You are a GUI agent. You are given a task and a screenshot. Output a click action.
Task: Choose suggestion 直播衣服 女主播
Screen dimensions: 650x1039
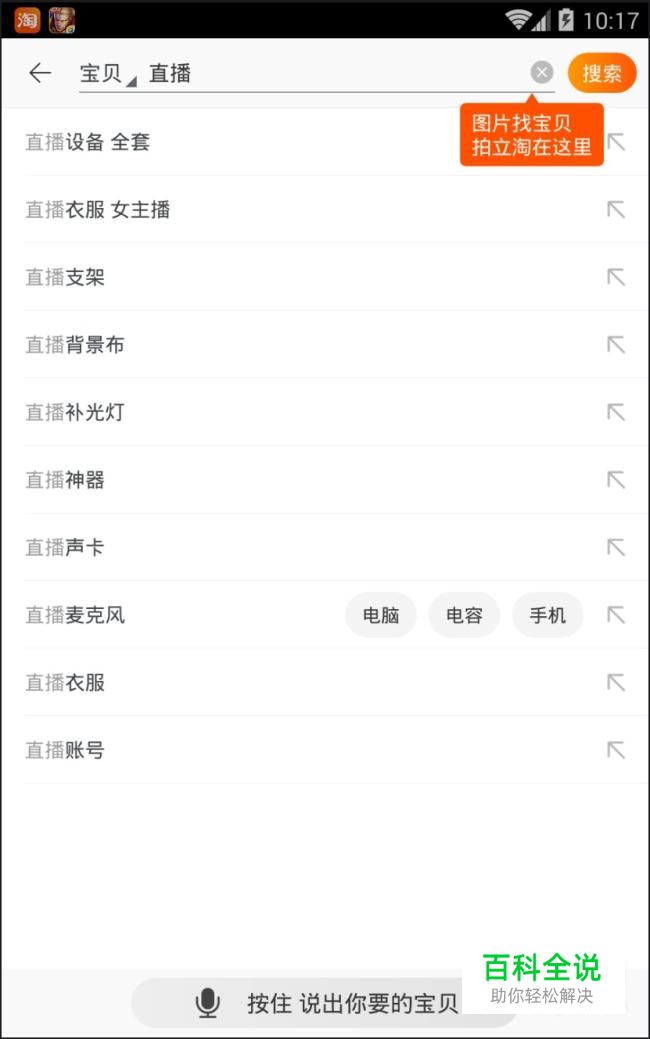(x=98, y=210)
